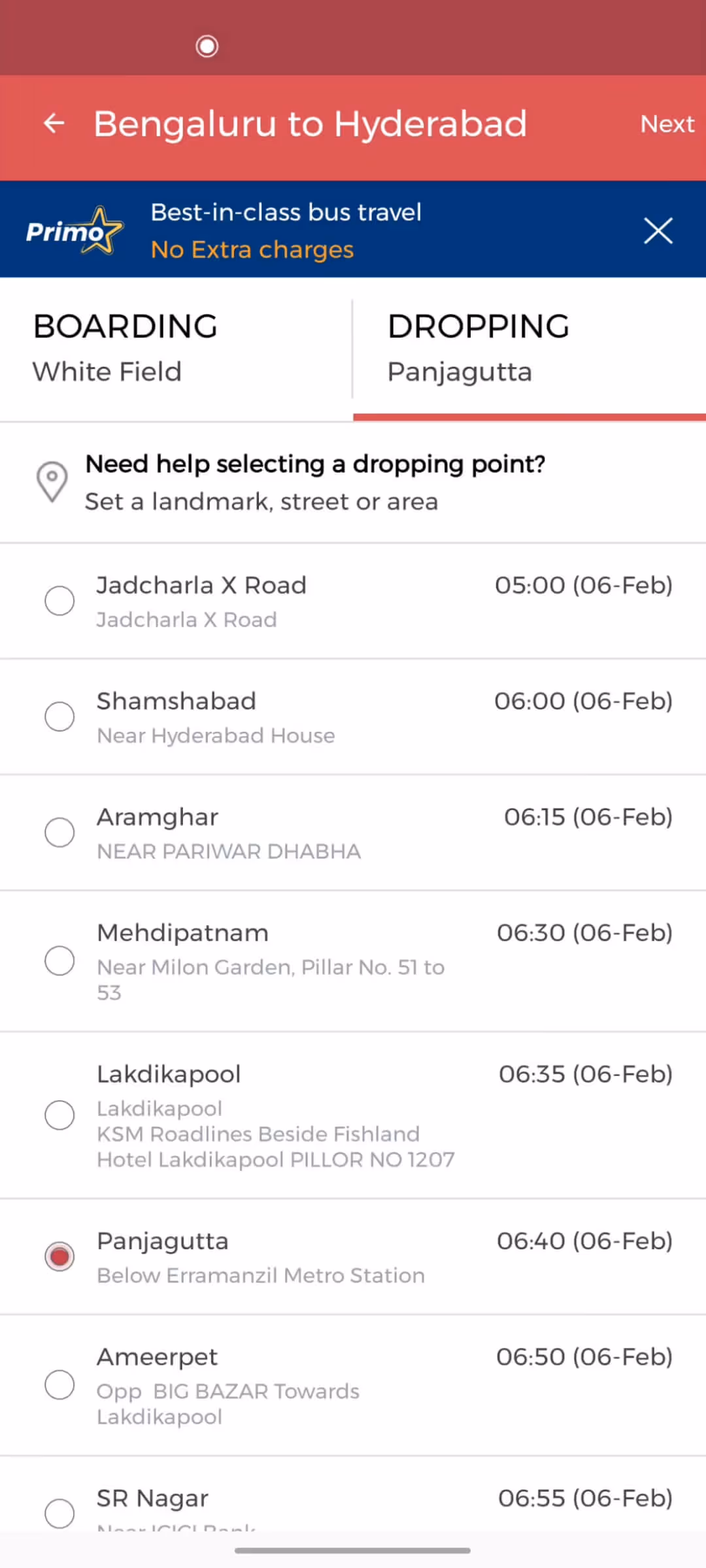
Task: Select SR Nagar dropping point
Action: [59, 1513]
